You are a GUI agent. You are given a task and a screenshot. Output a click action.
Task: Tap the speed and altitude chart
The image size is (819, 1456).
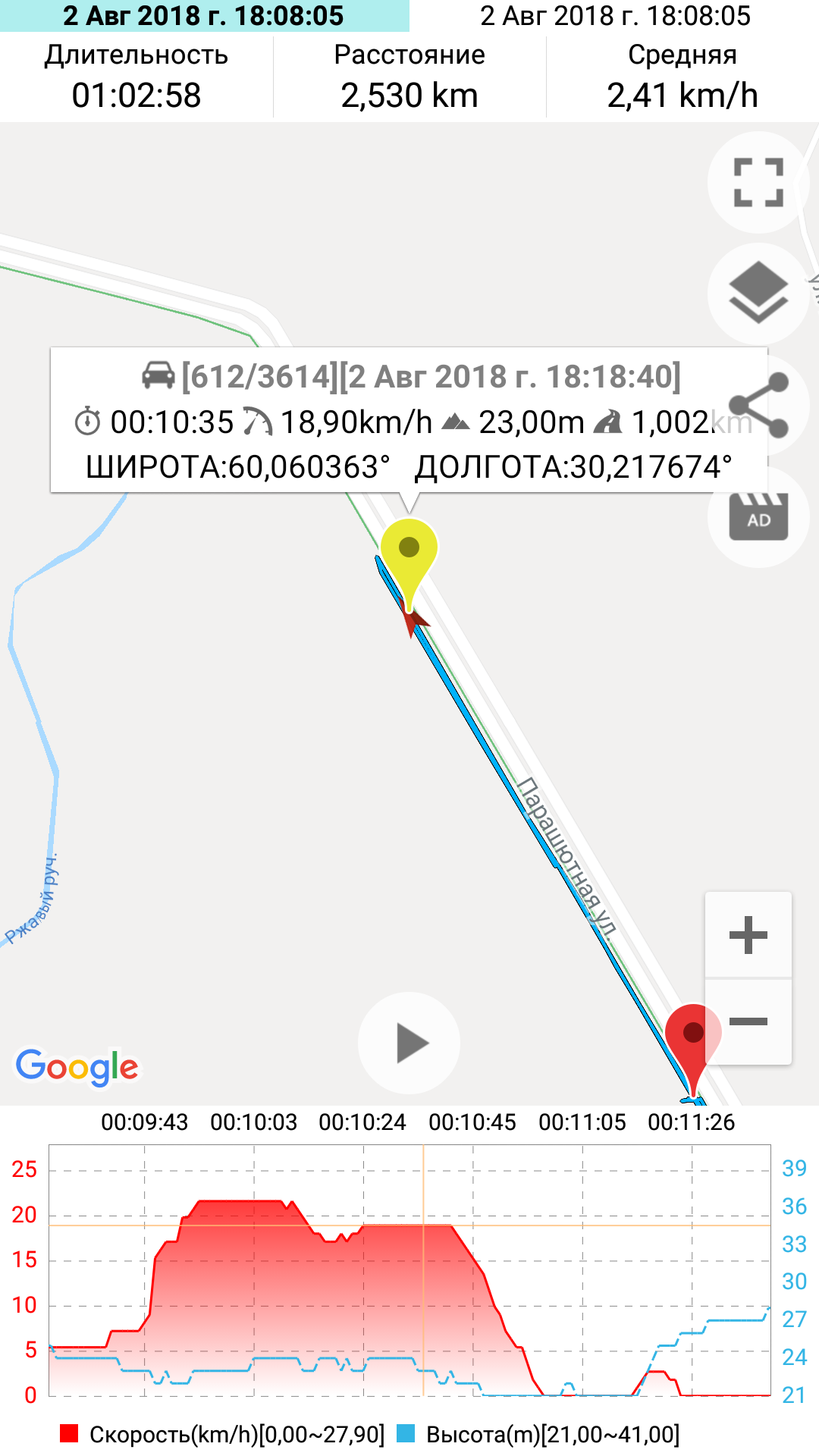pyautogui.click(x=409, y=1270)
